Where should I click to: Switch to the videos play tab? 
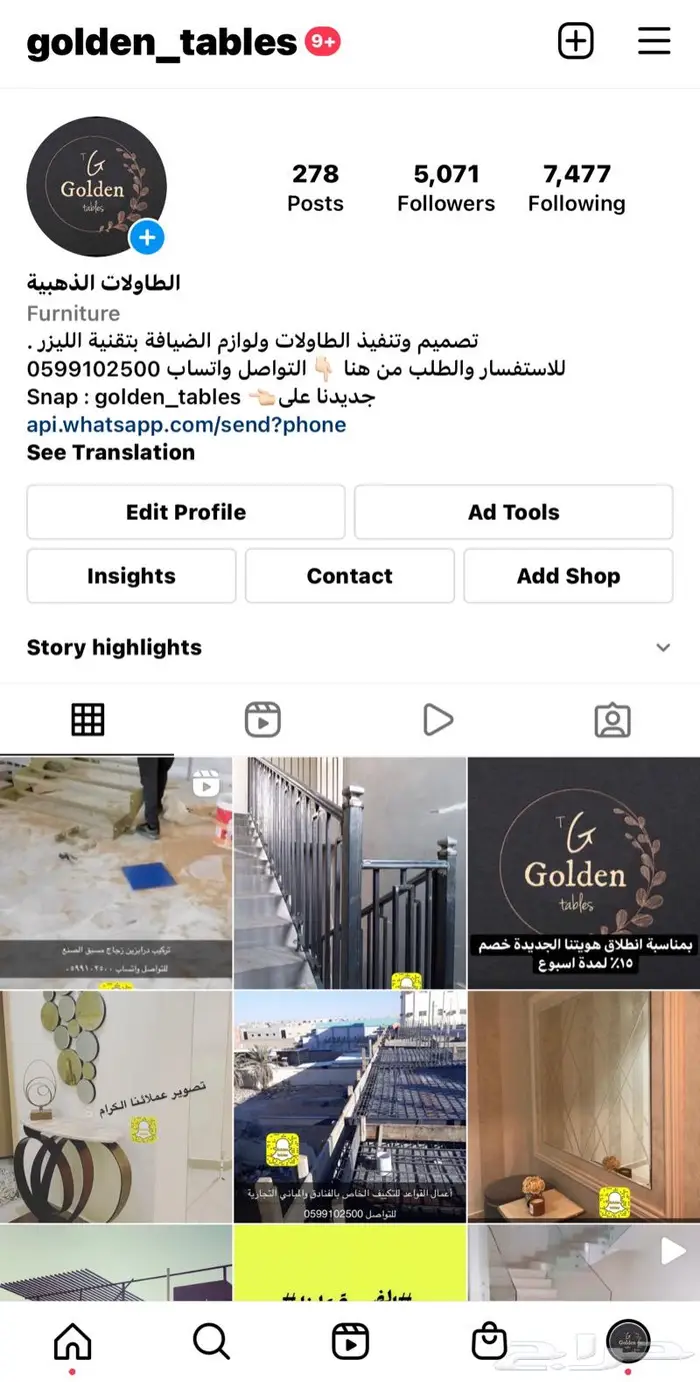[x=437, y=720]
